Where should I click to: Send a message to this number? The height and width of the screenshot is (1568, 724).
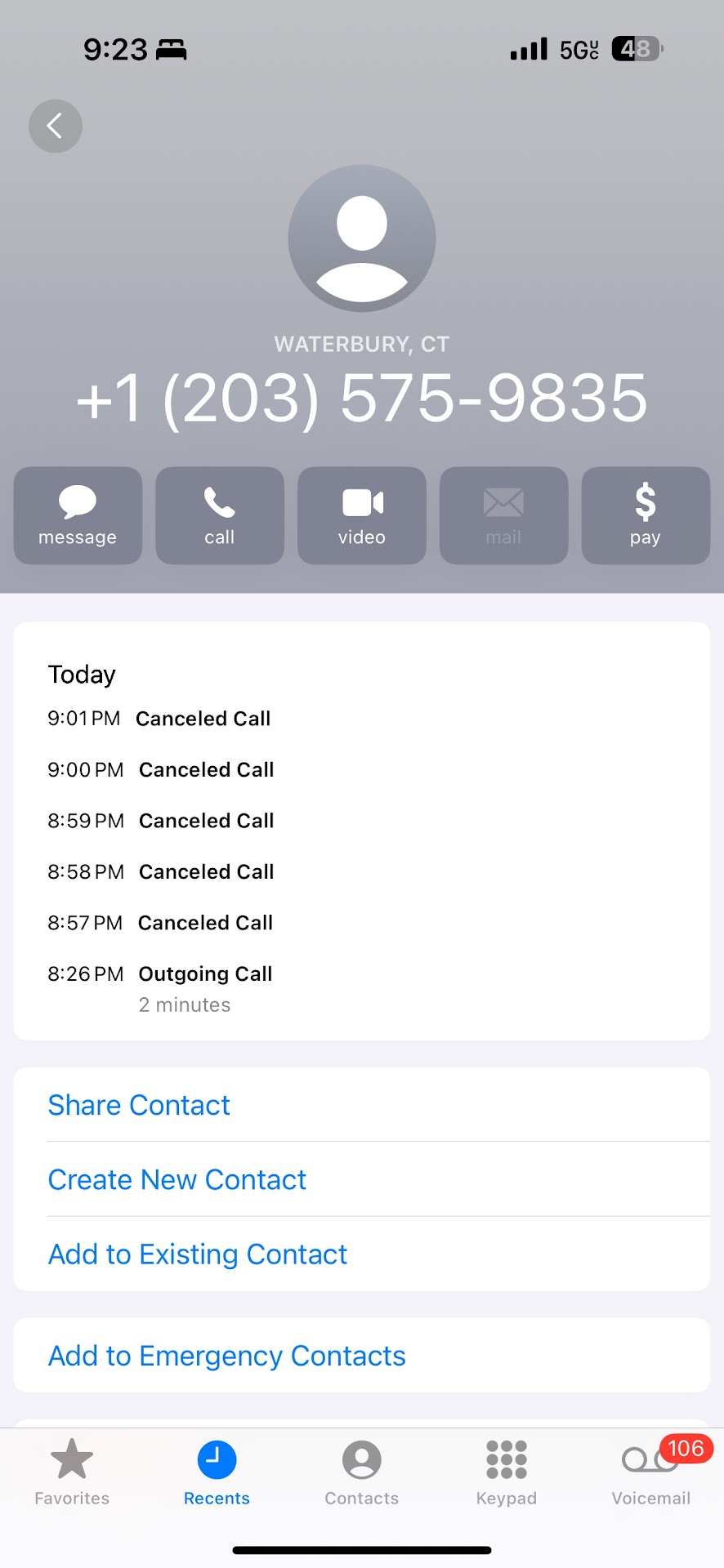[x=78, y=515]
